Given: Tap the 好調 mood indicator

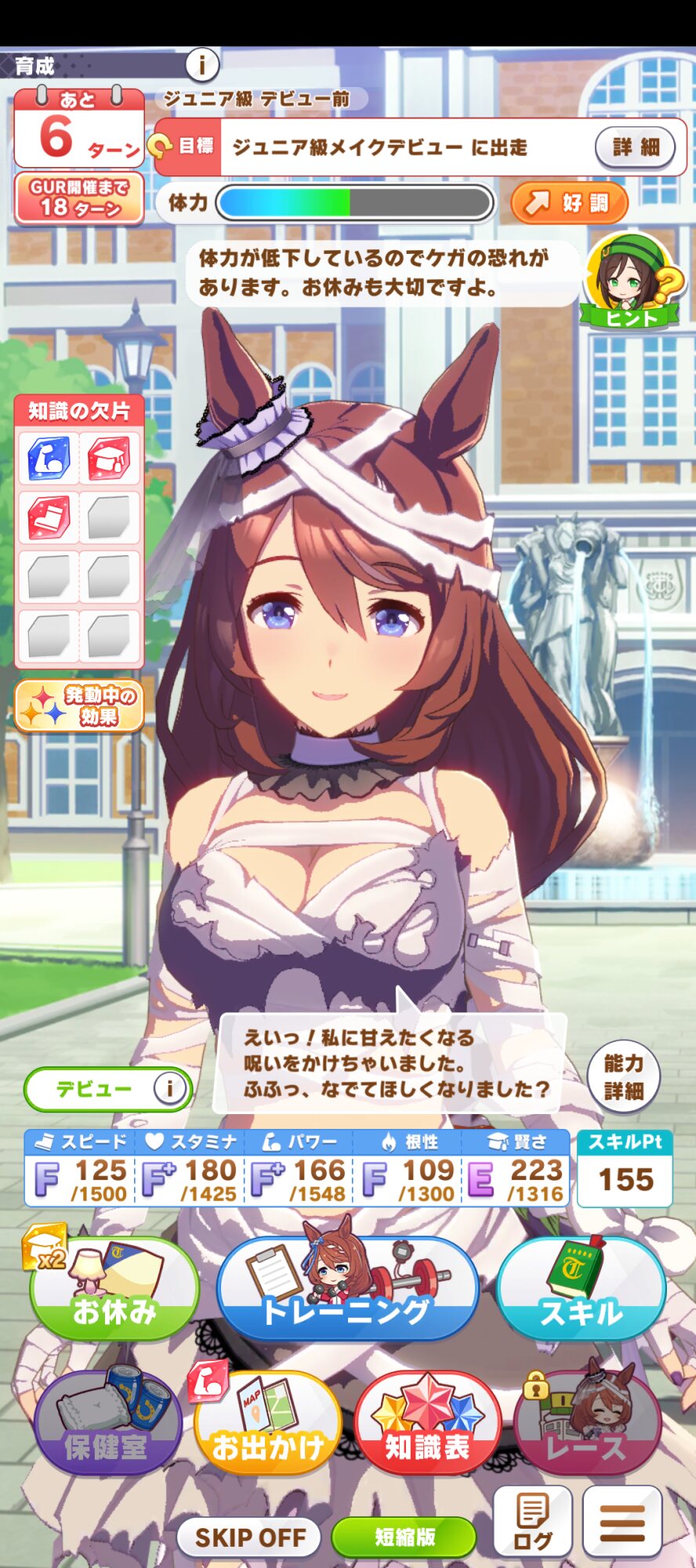Looking at the screenshot, I should click(570, 203).
